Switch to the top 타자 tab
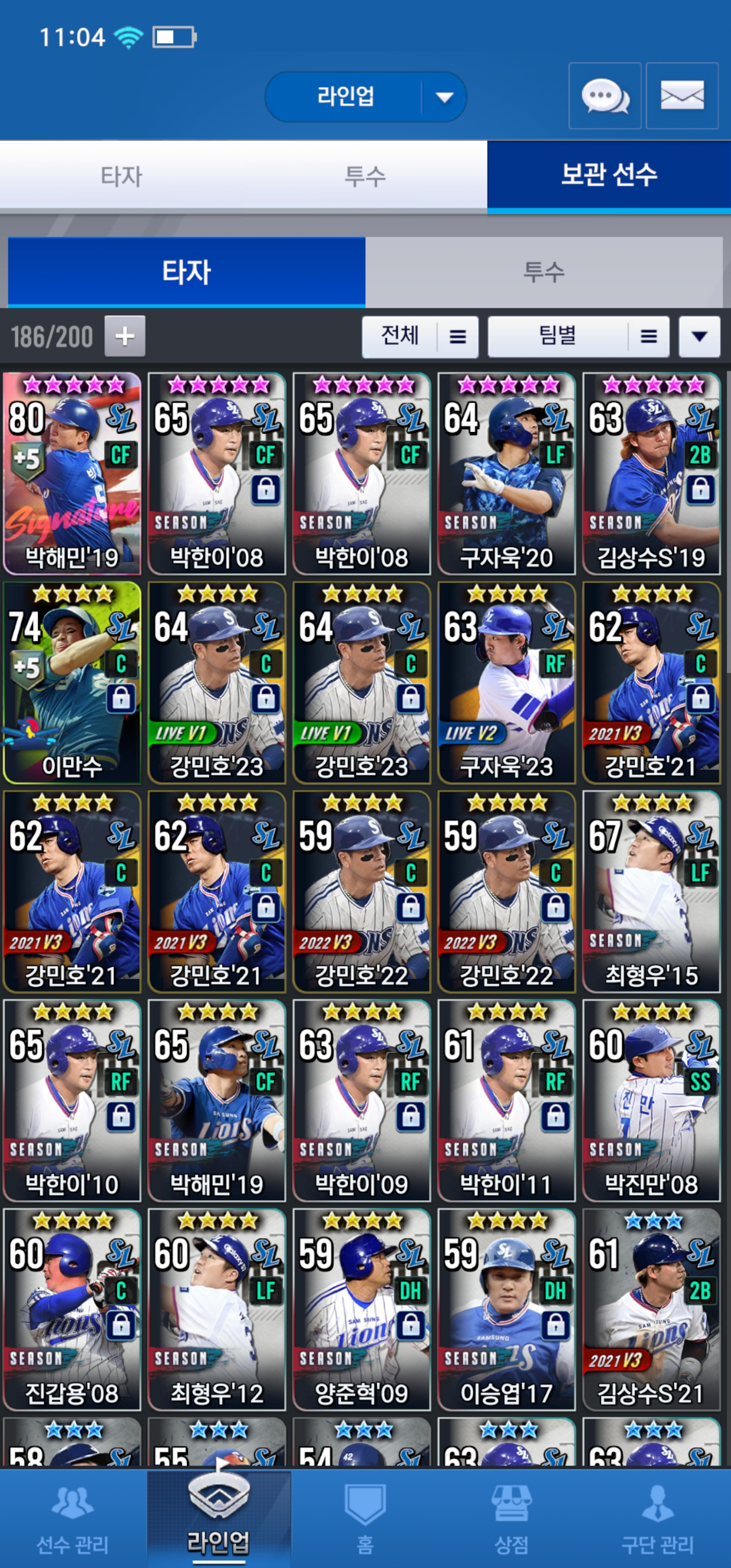The width and height of the screenshot is (731, 1568). tap(121, 177)
